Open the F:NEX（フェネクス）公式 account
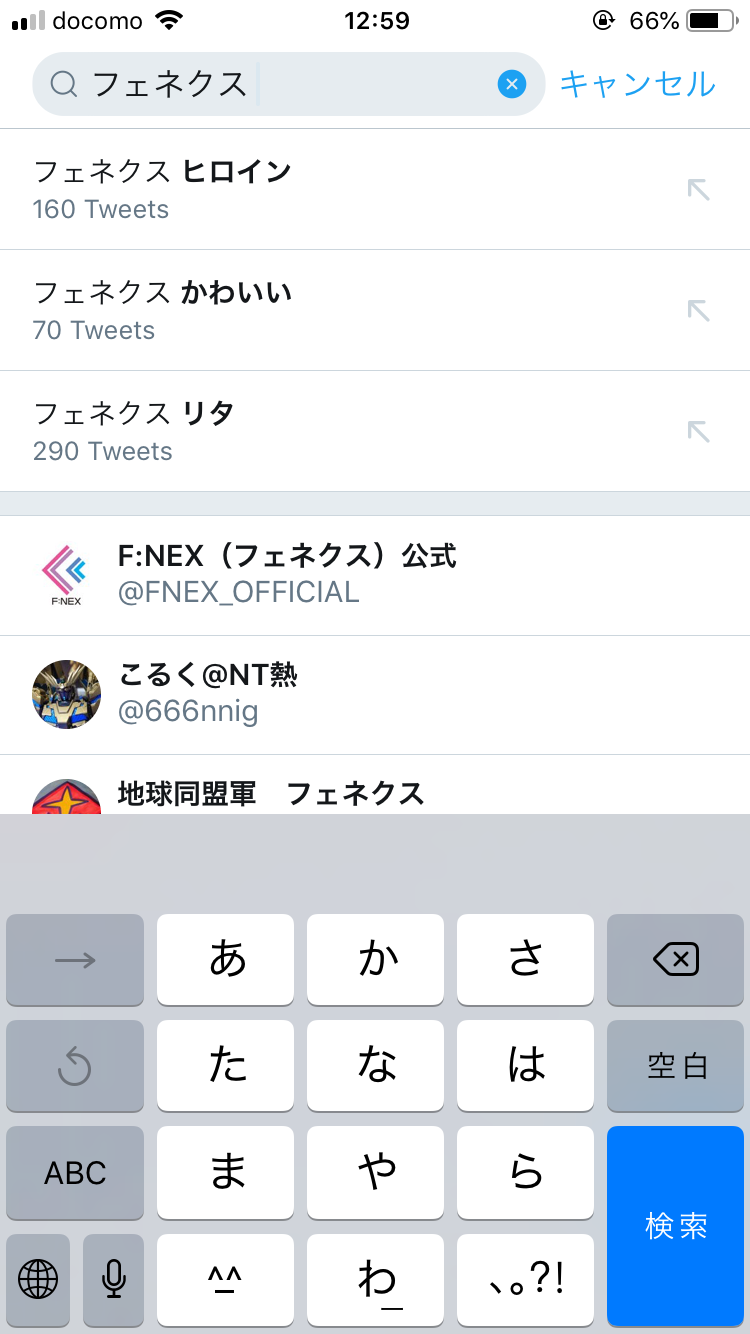This screenshot has width=750, height=1334. [x=375, y=575]
